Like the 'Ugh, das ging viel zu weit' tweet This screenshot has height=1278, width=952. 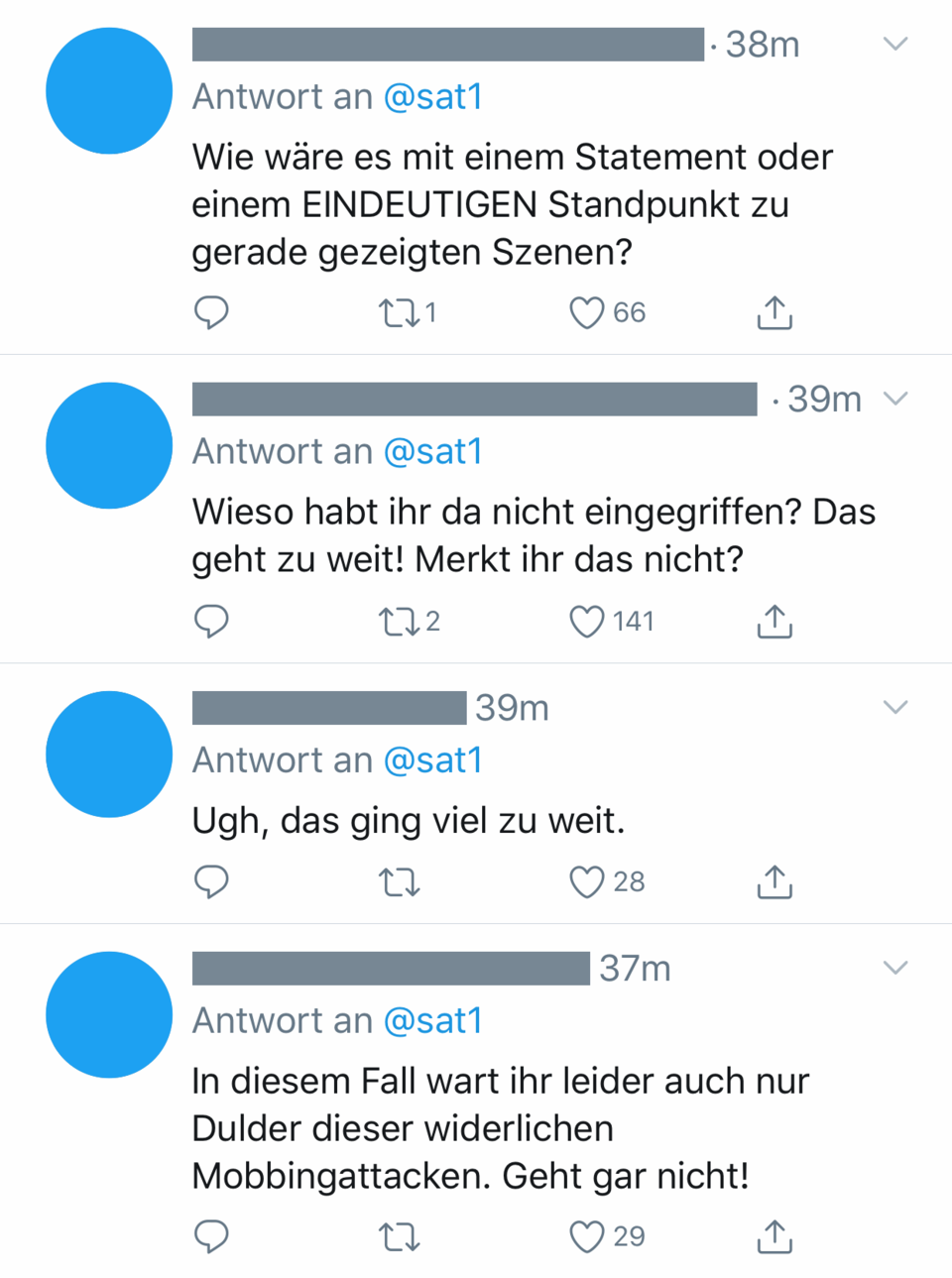(x=587, y=881)
